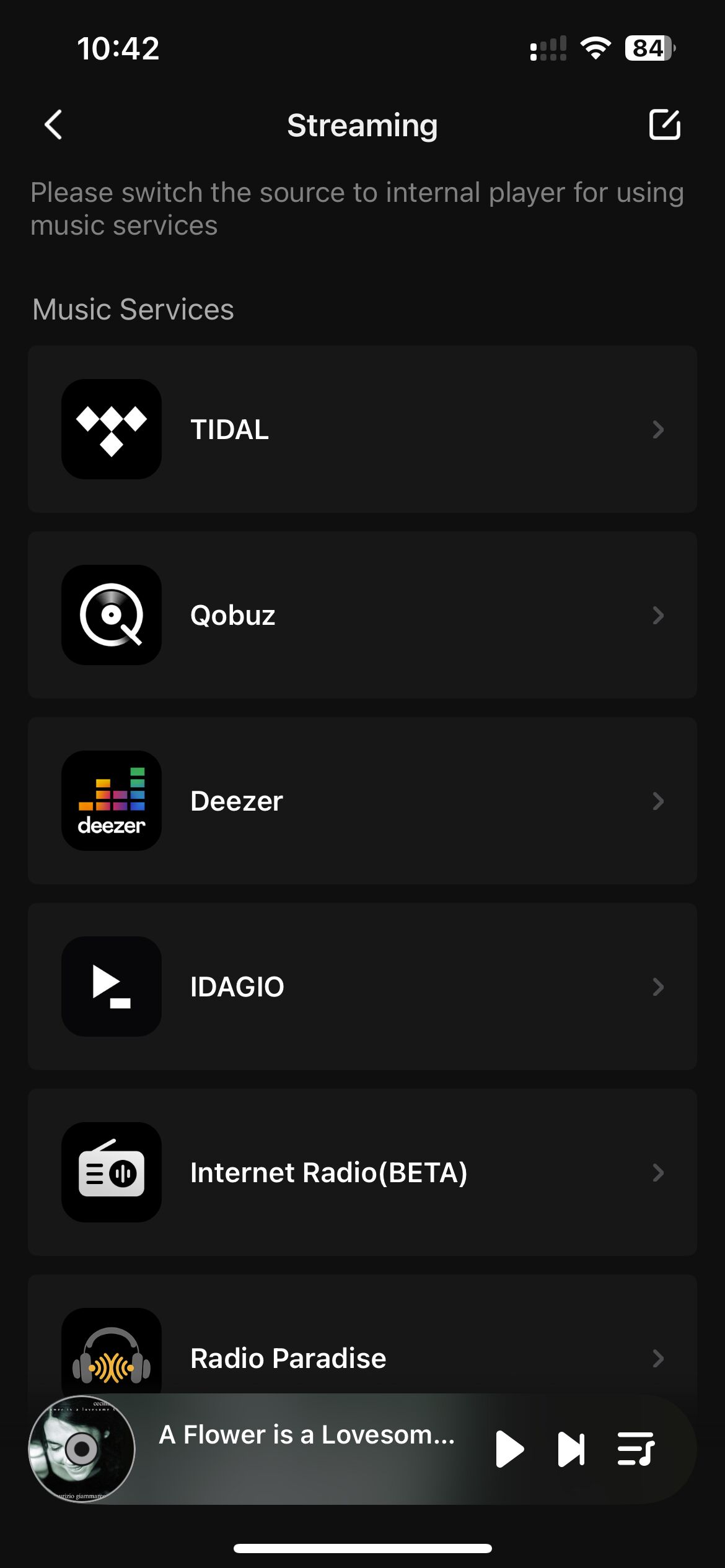Open the TIDAL music service
725x1568 pixels.
click(x=362, y=429)
